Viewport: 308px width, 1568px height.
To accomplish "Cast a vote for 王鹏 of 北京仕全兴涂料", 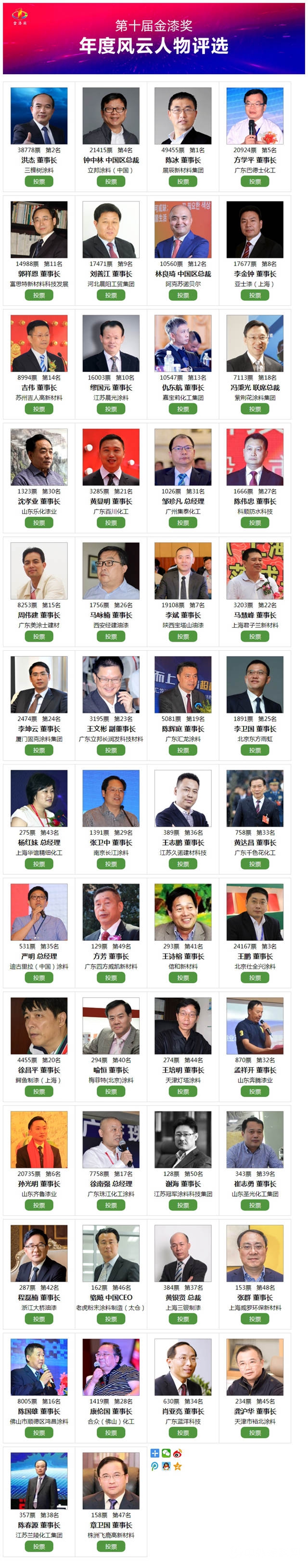I will 255,977.
